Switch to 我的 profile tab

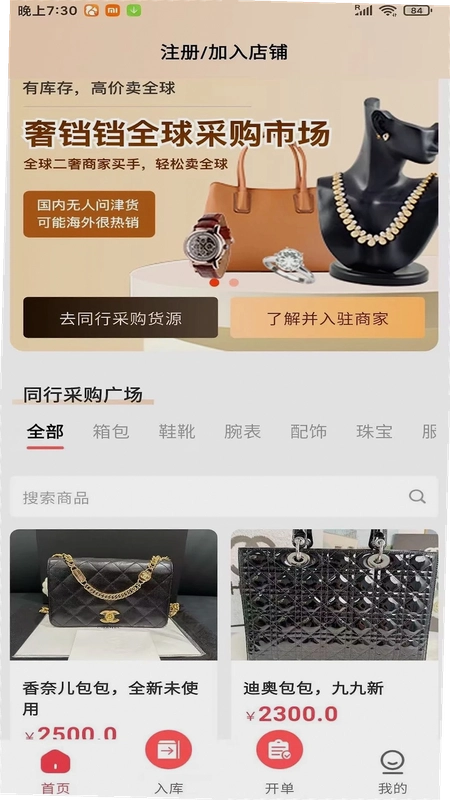(x=392, y=771)
